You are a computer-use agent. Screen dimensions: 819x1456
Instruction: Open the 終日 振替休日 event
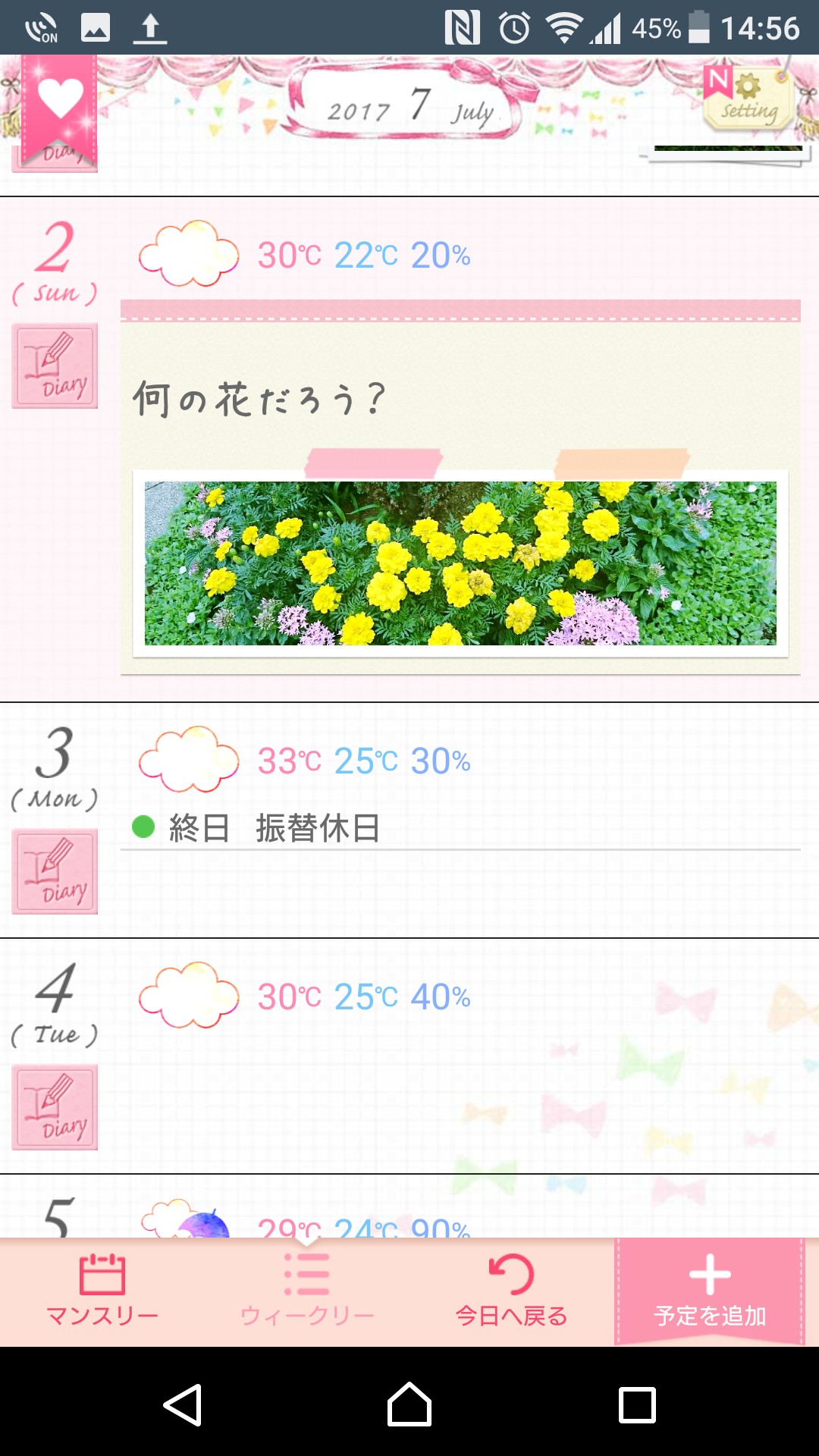273,828
